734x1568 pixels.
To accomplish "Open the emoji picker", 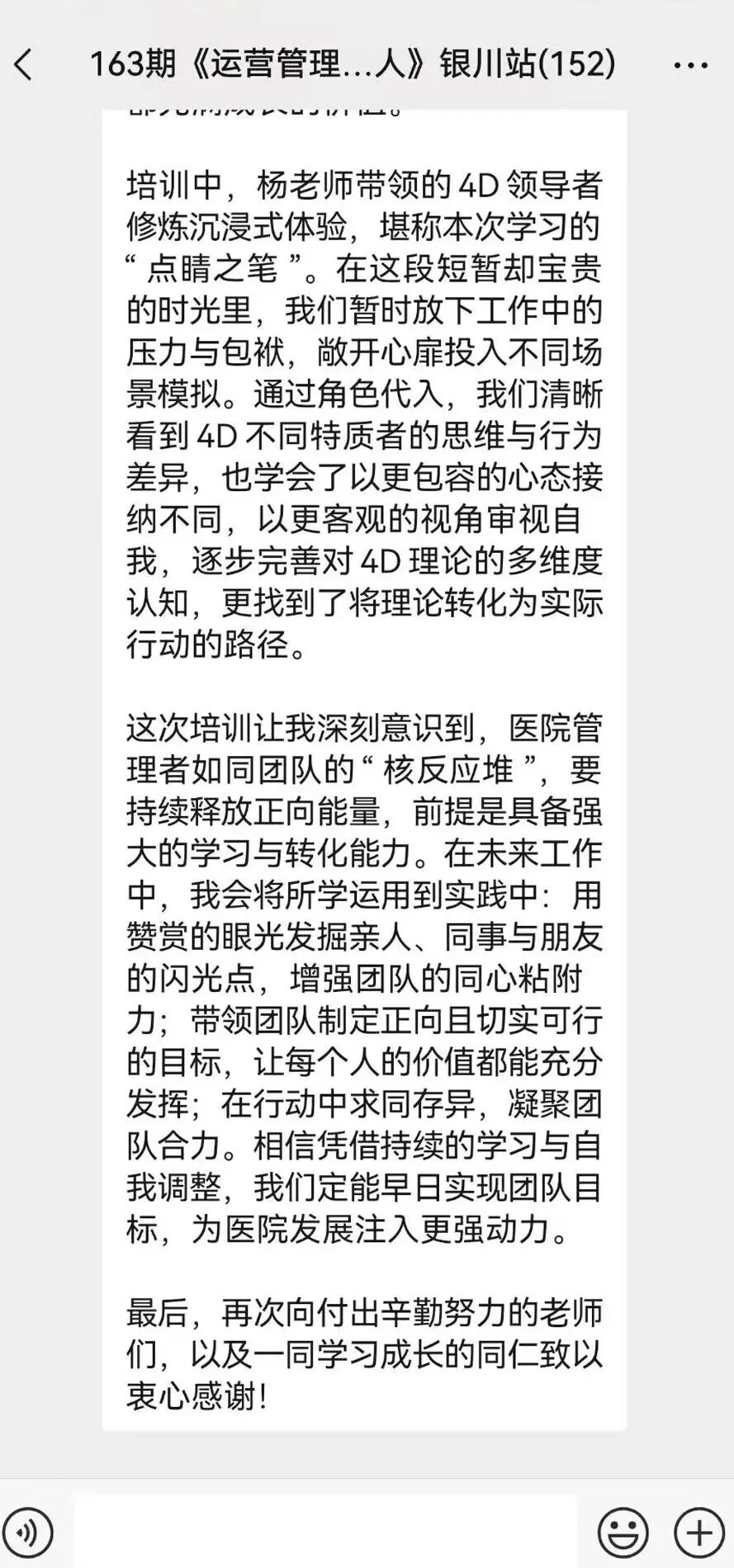I will tap(623, 1533).
